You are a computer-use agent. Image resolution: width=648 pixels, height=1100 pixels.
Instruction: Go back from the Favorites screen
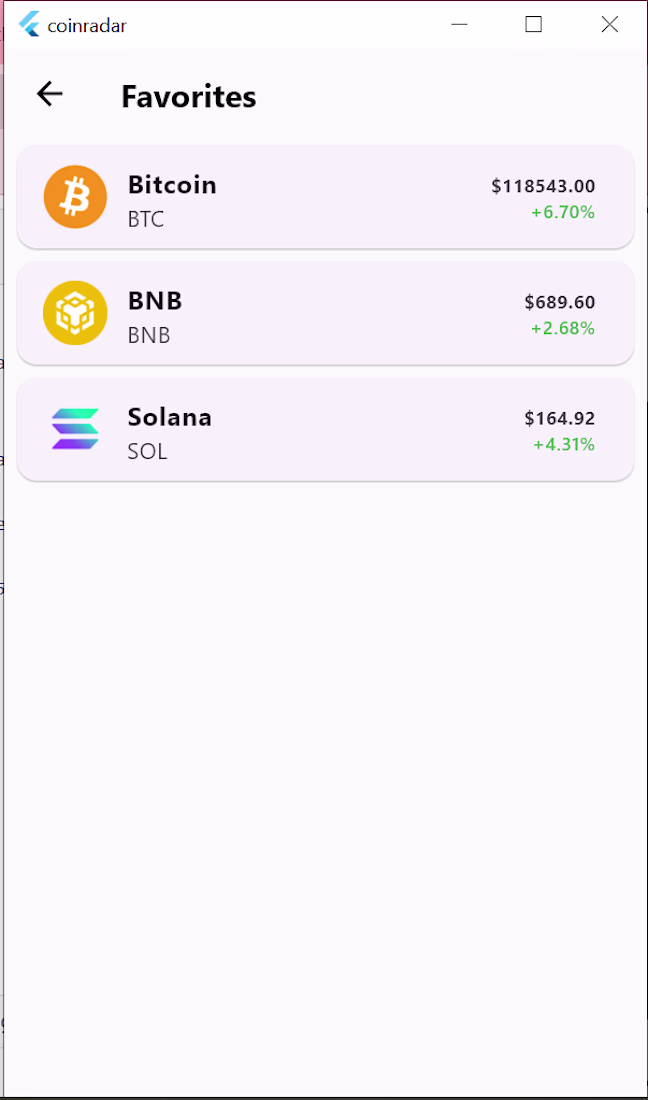pyautogui.click(x=49, y=94)
